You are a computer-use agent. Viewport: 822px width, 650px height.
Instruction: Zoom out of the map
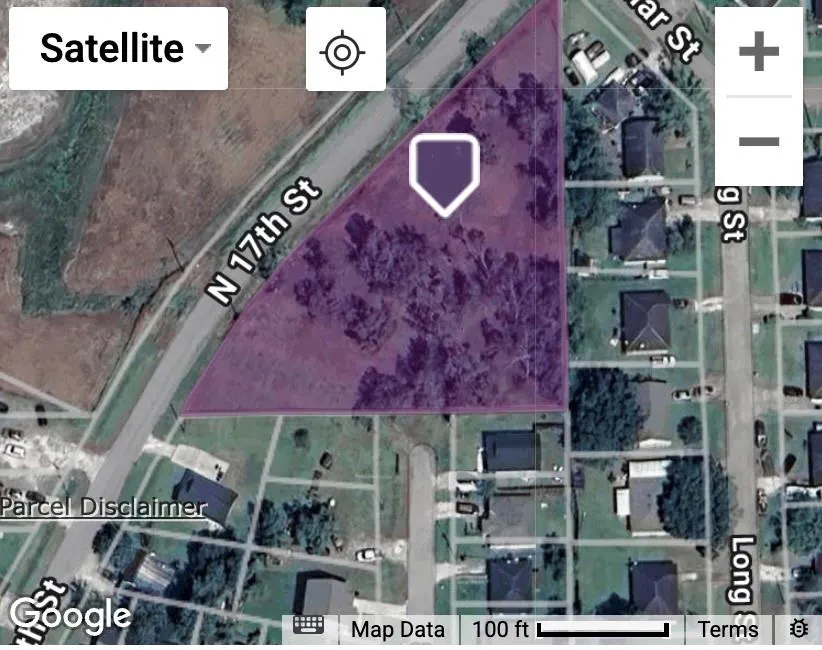coord(758,141)
